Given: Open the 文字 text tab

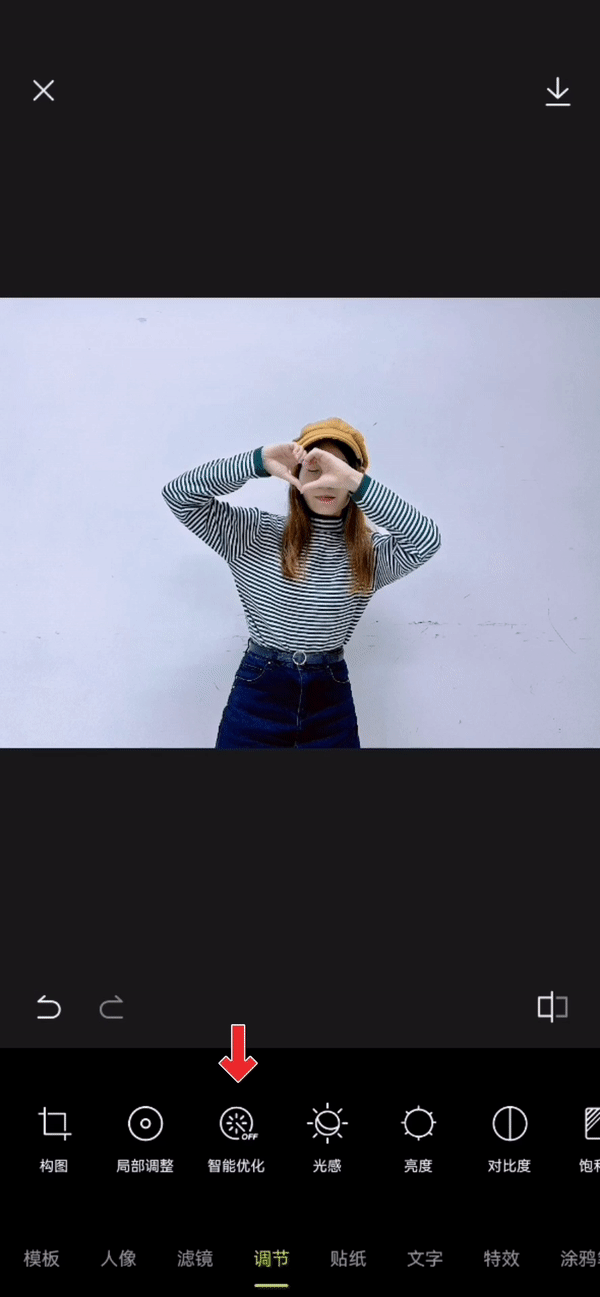Looking at the screenshot, I should point(425,1258).
